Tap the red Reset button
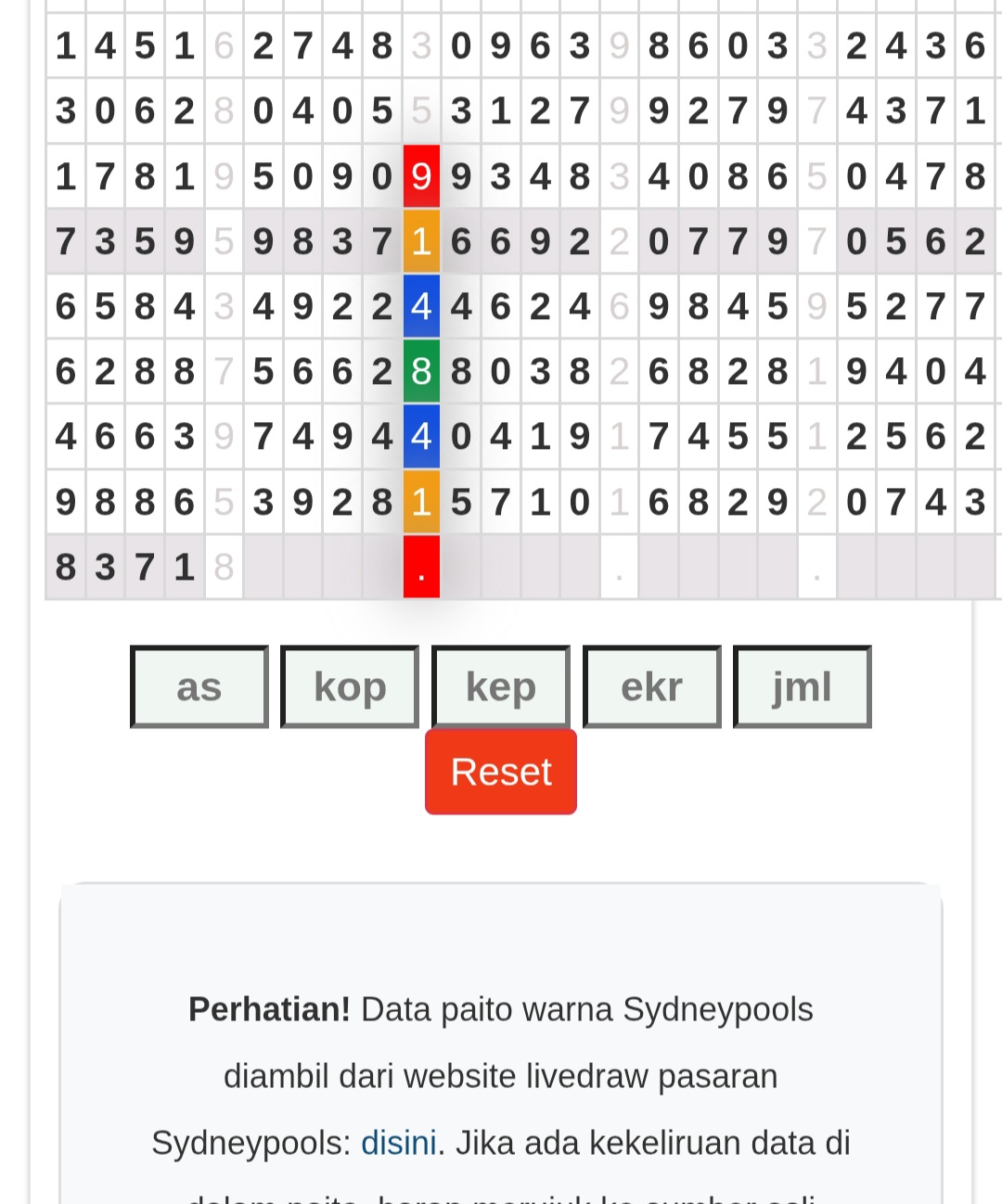1002x1204 pixels. 501,772
